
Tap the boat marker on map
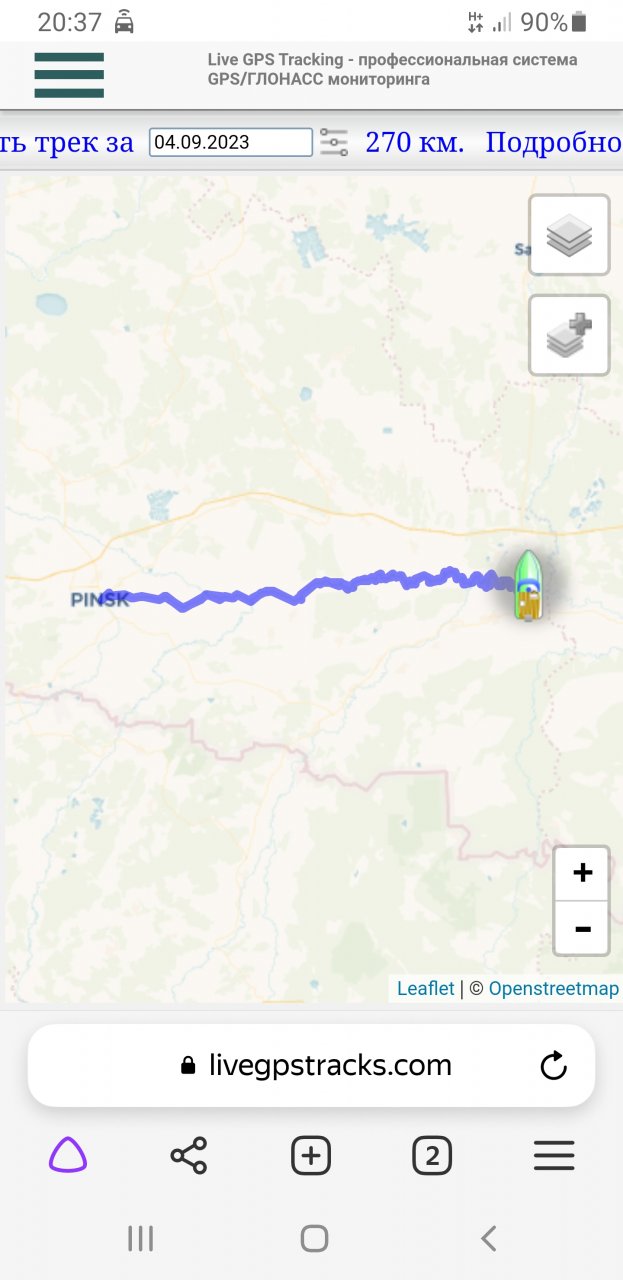(528, 587)
